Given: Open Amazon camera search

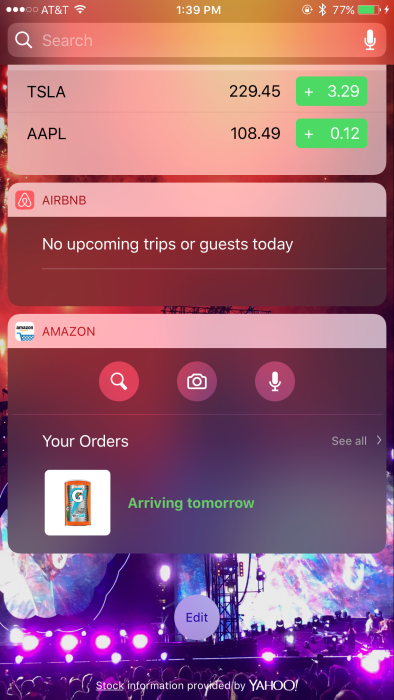Looking at the screenshot, I should point(197,381).
